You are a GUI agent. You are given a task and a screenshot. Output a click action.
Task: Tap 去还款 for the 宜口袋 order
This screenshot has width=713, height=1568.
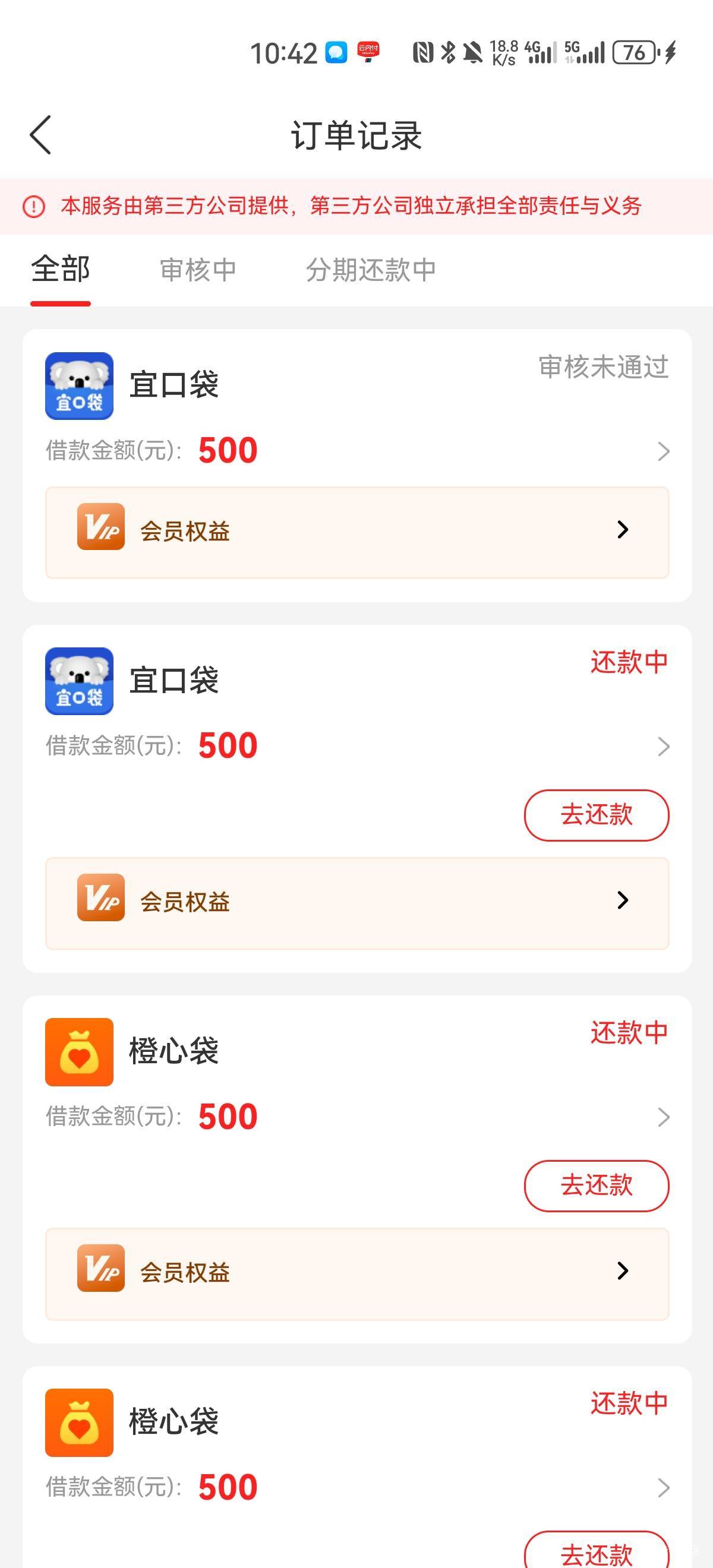coord(596,815)
